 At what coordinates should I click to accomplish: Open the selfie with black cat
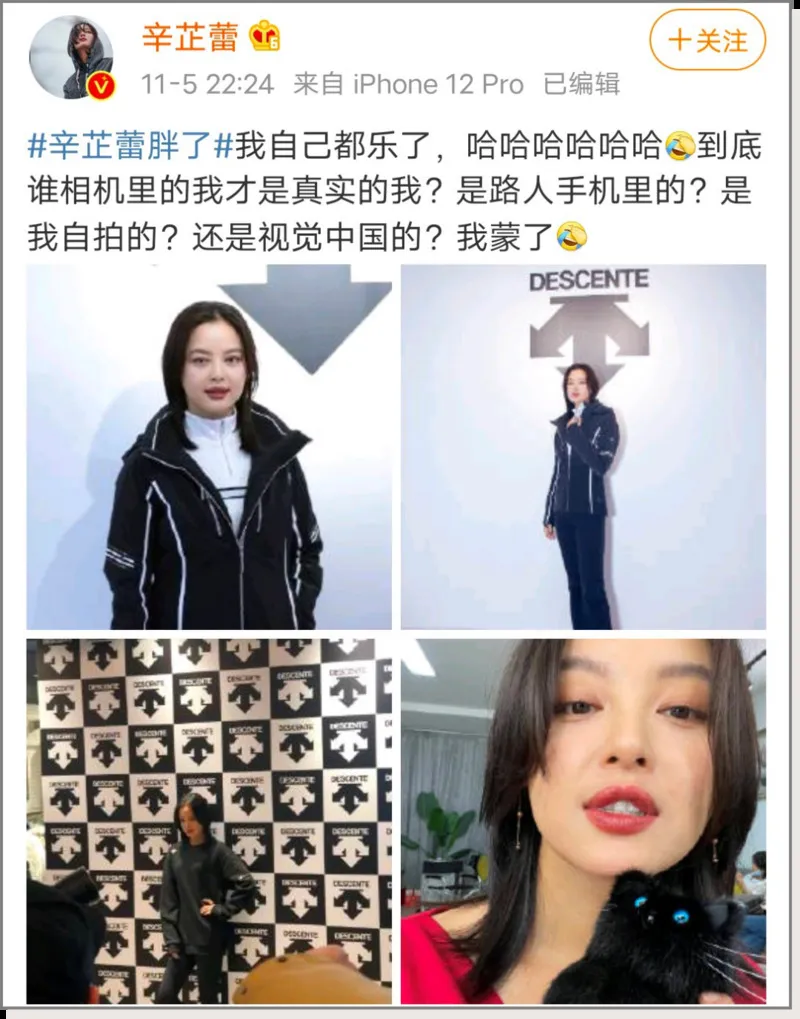(x=583, y=821)
